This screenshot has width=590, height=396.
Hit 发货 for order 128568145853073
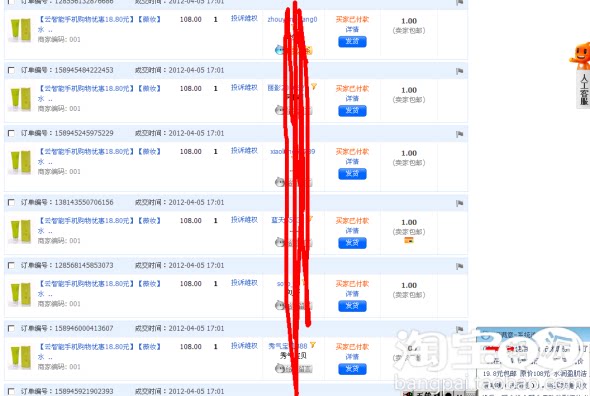tap(352, 306)
